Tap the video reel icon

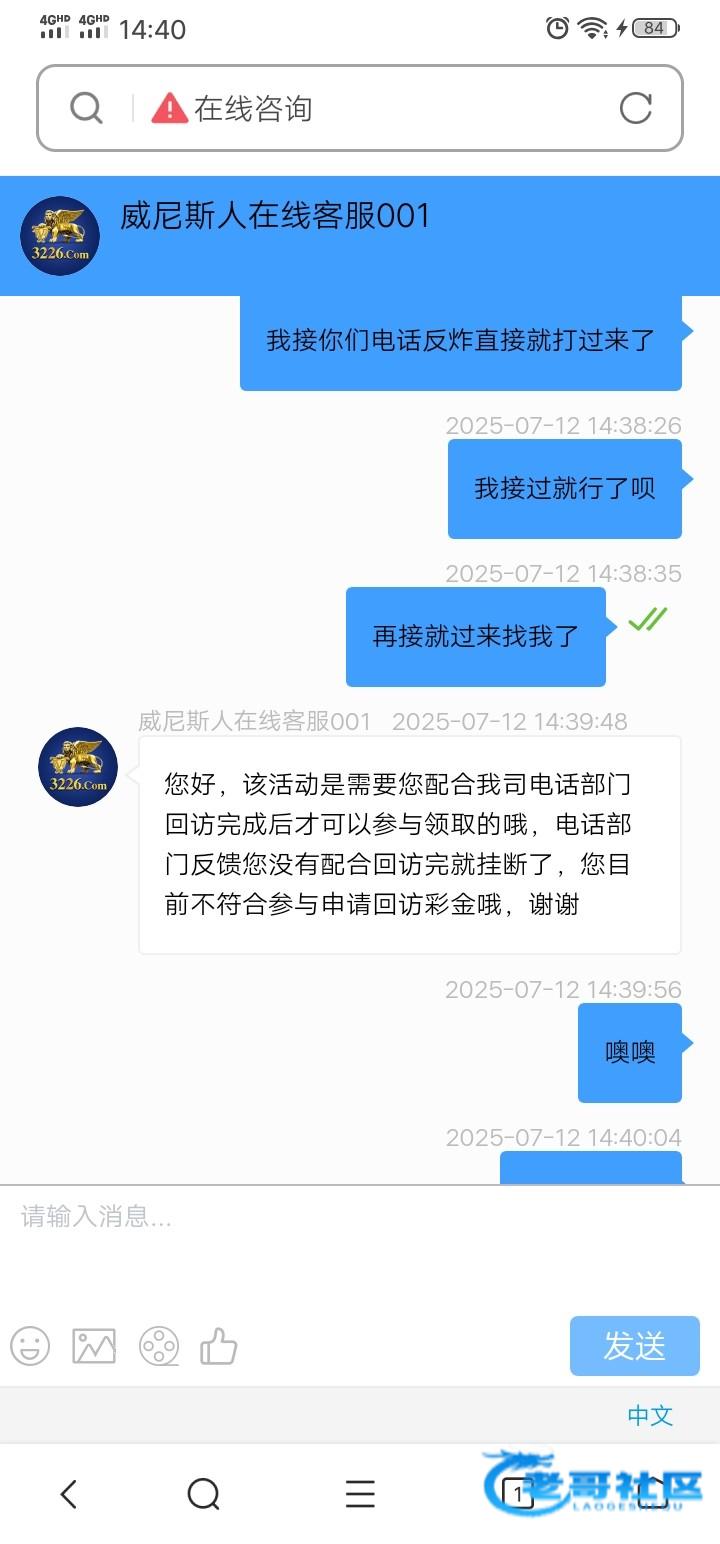159,1346
